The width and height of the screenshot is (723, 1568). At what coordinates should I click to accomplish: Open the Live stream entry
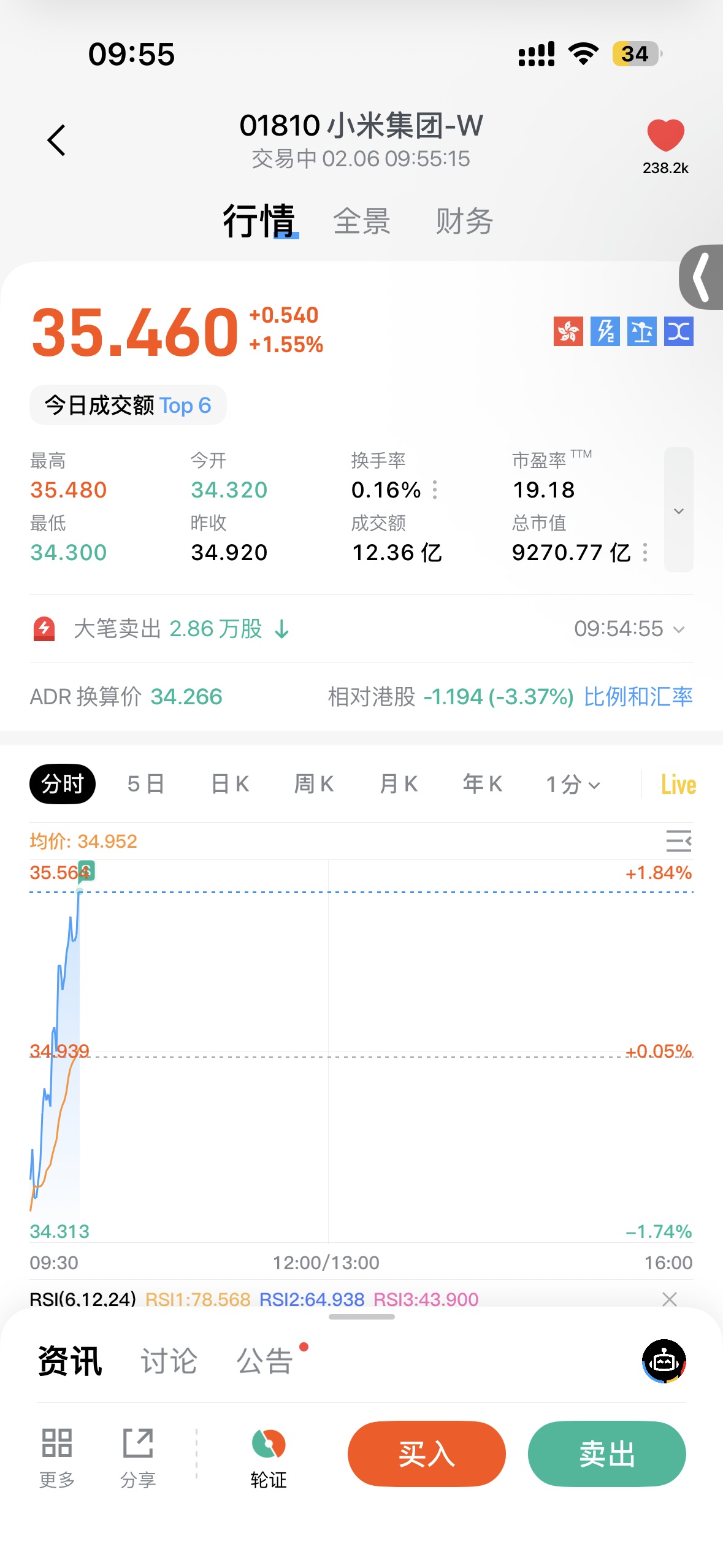pyautogui.click(x=678, y=785)
